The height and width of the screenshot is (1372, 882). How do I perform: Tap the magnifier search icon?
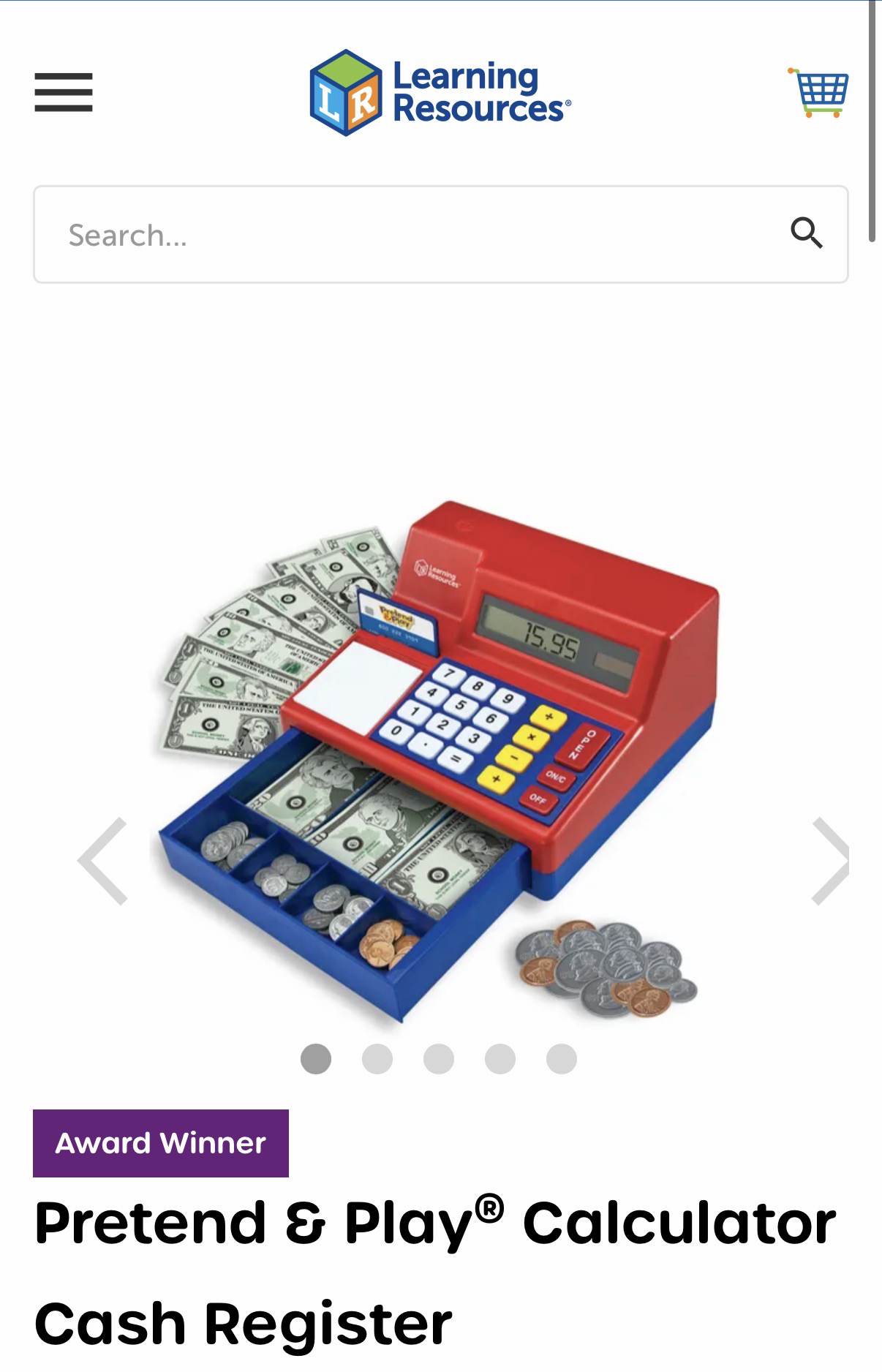pos(806,233)
